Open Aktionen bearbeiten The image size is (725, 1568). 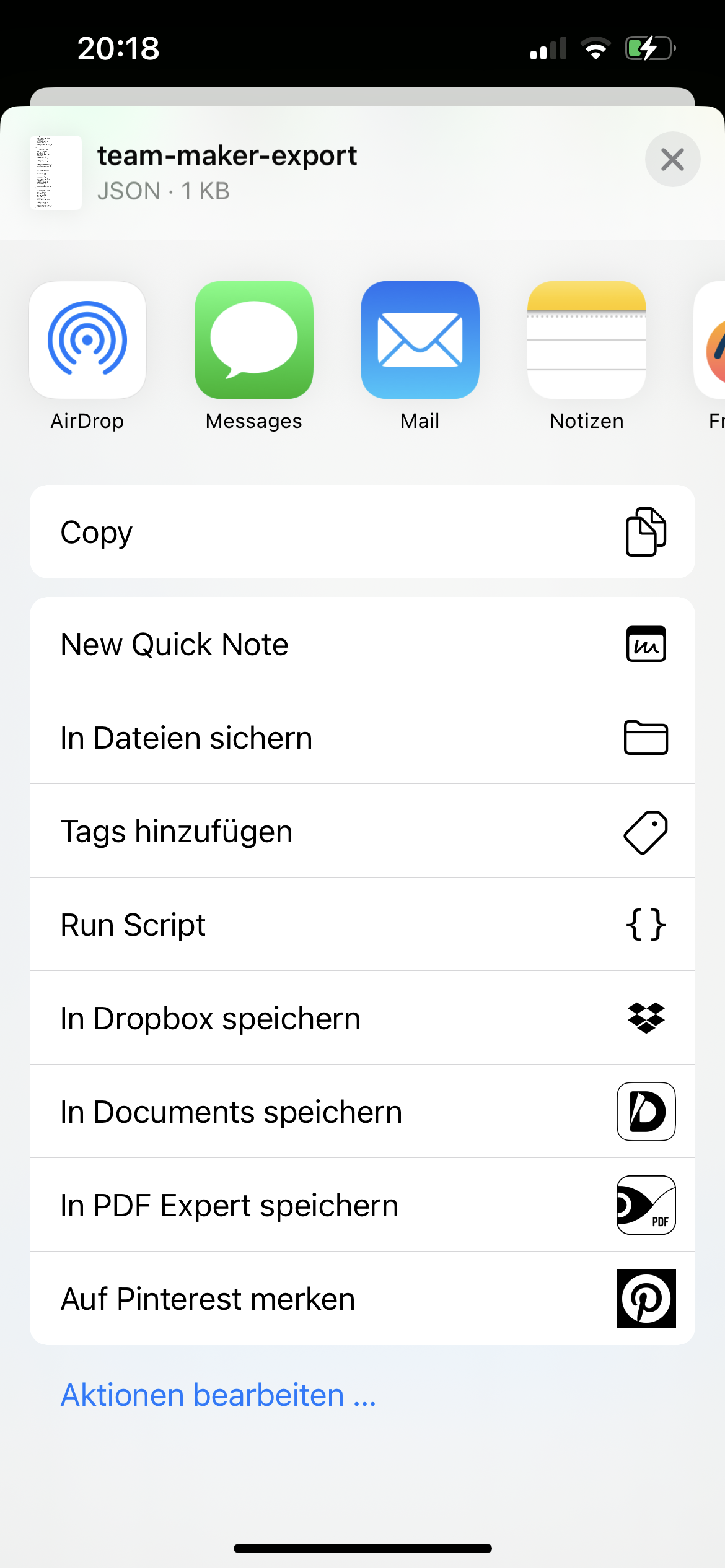coord(217,1395)
